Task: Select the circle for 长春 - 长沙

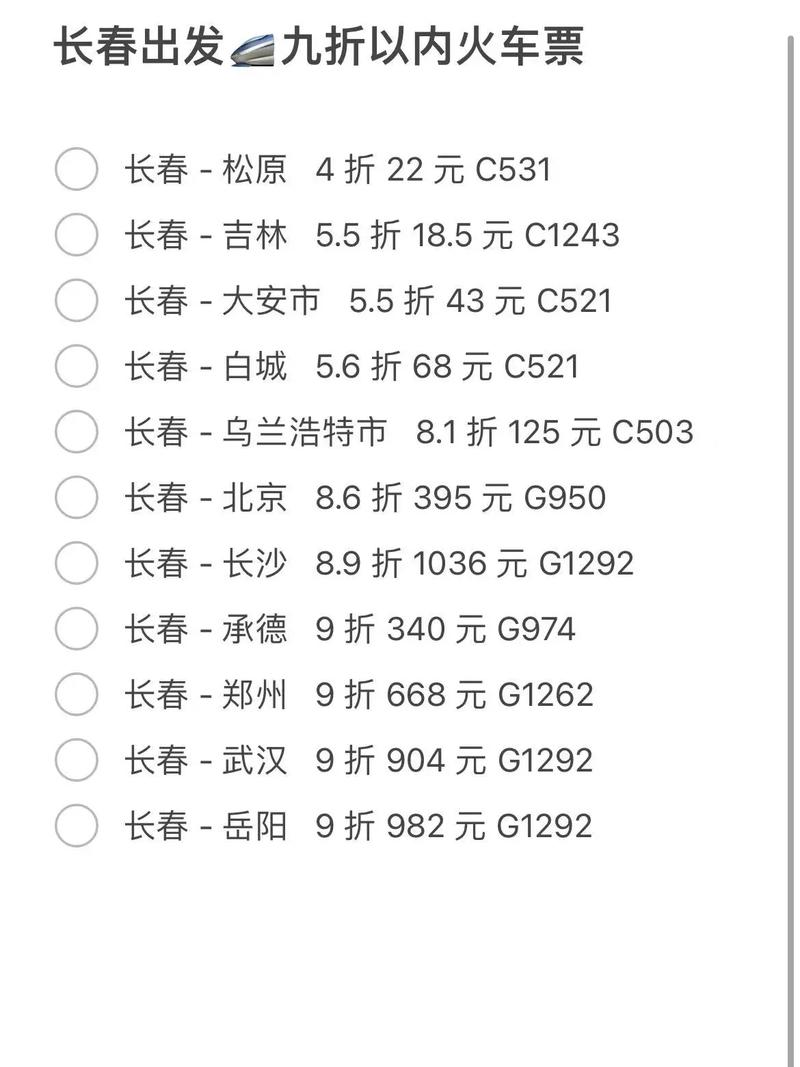Action: (75, 563)
